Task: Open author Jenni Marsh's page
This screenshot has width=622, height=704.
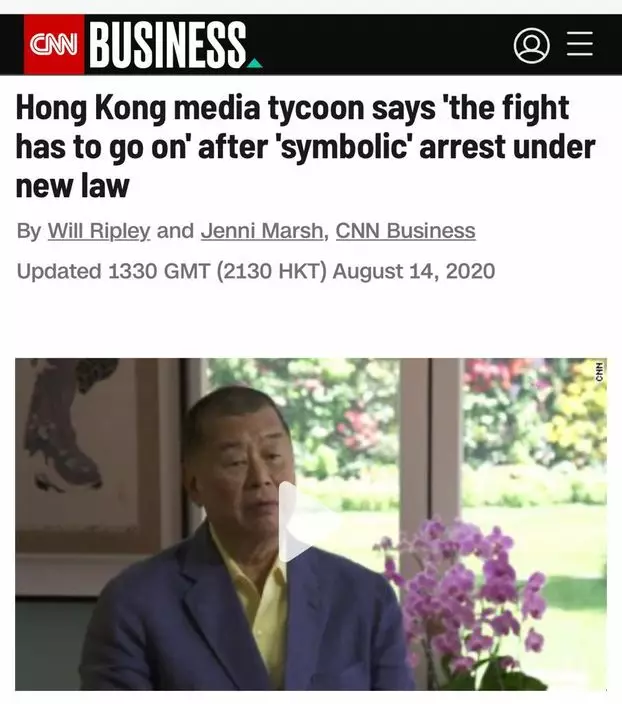Action: coord(262,231)
